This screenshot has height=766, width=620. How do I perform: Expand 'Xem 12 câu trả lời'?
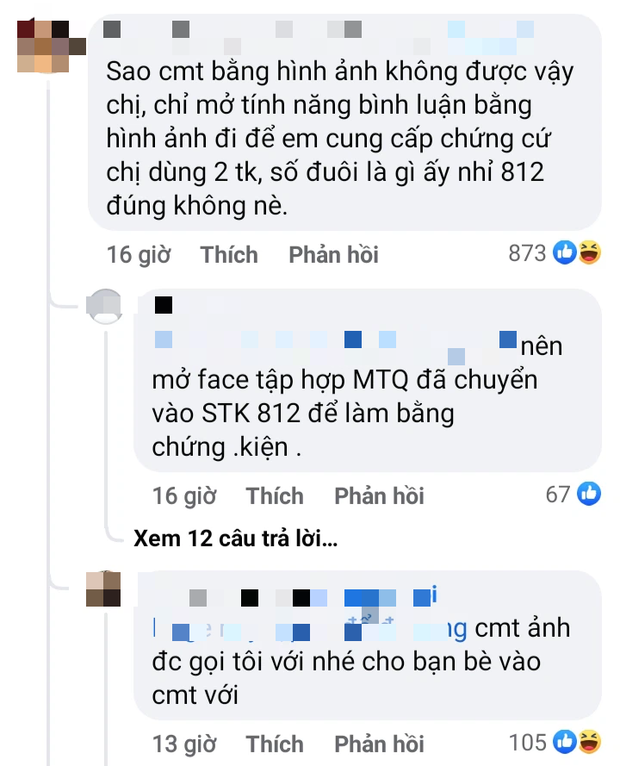[235, 539]
